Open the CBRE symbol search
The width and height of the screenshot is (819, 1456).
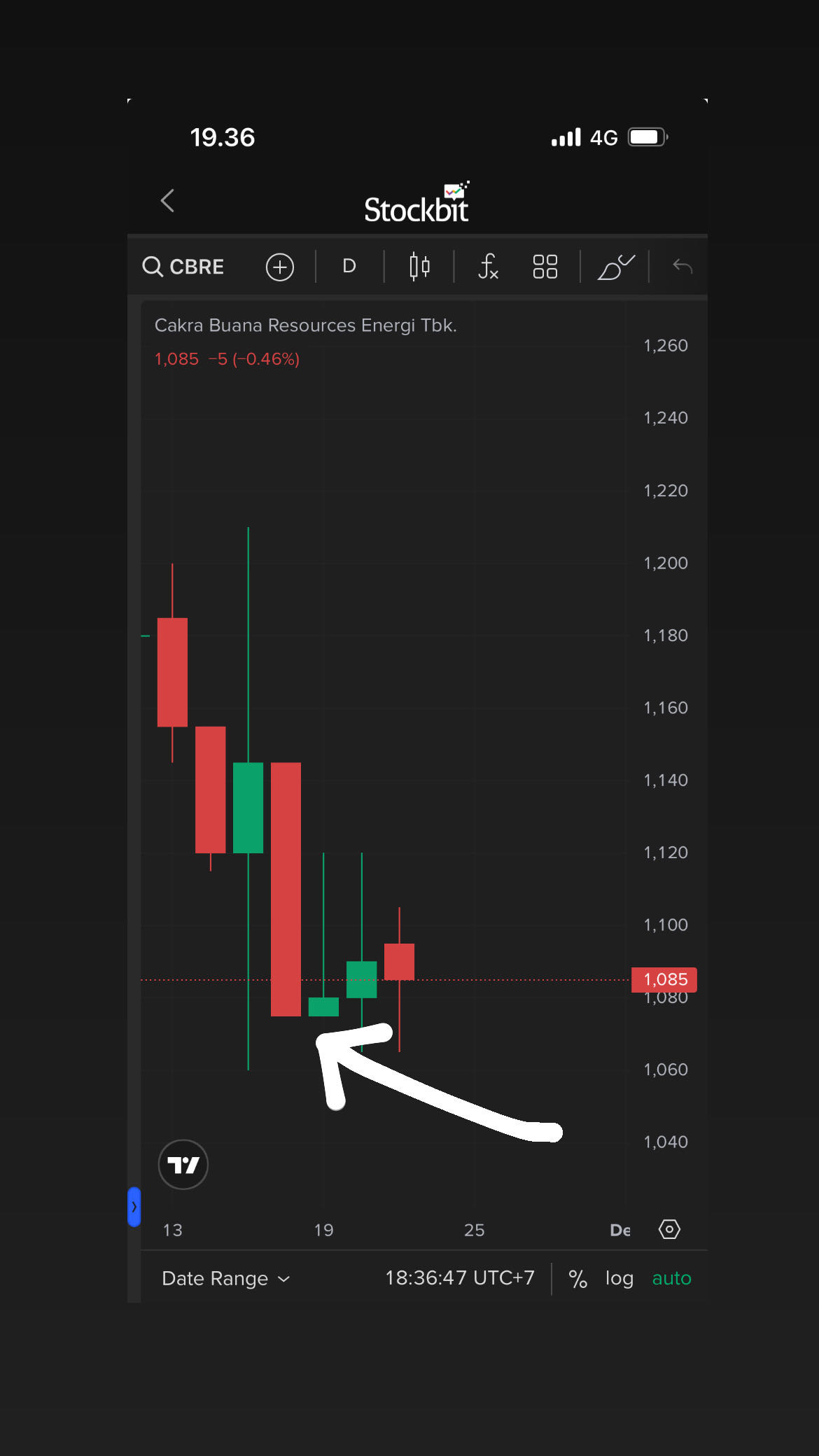183,267
